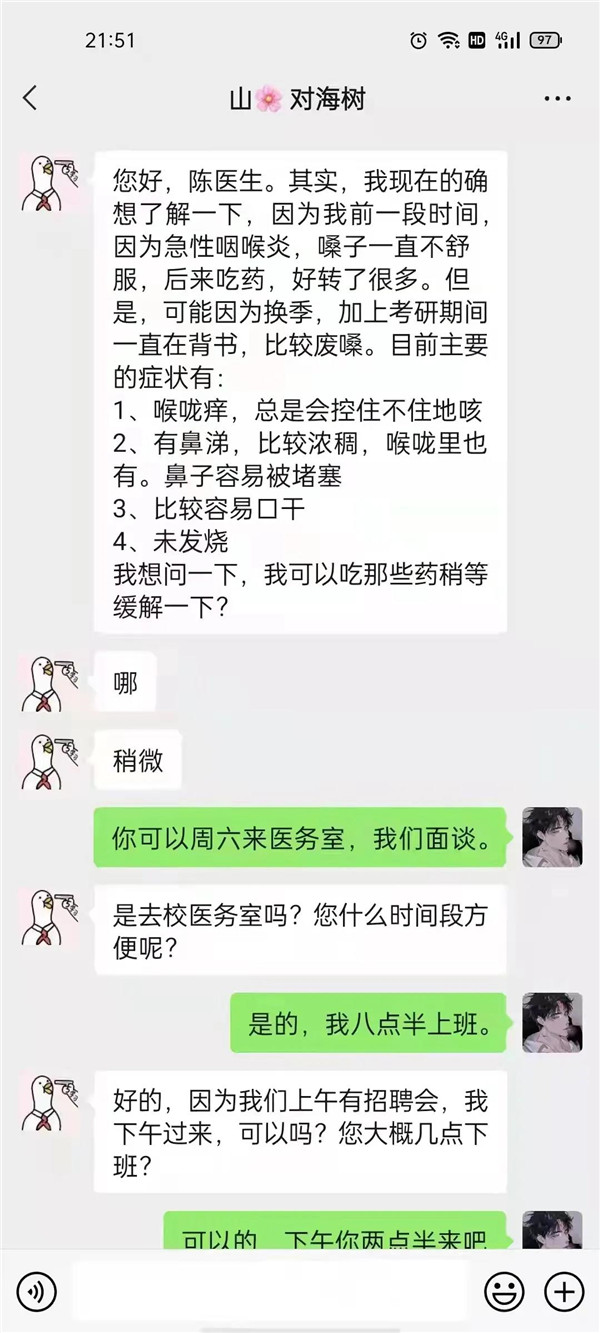
Task: Open the chat overflow menu
Action: pyautogui.click(x=557, y=98)
